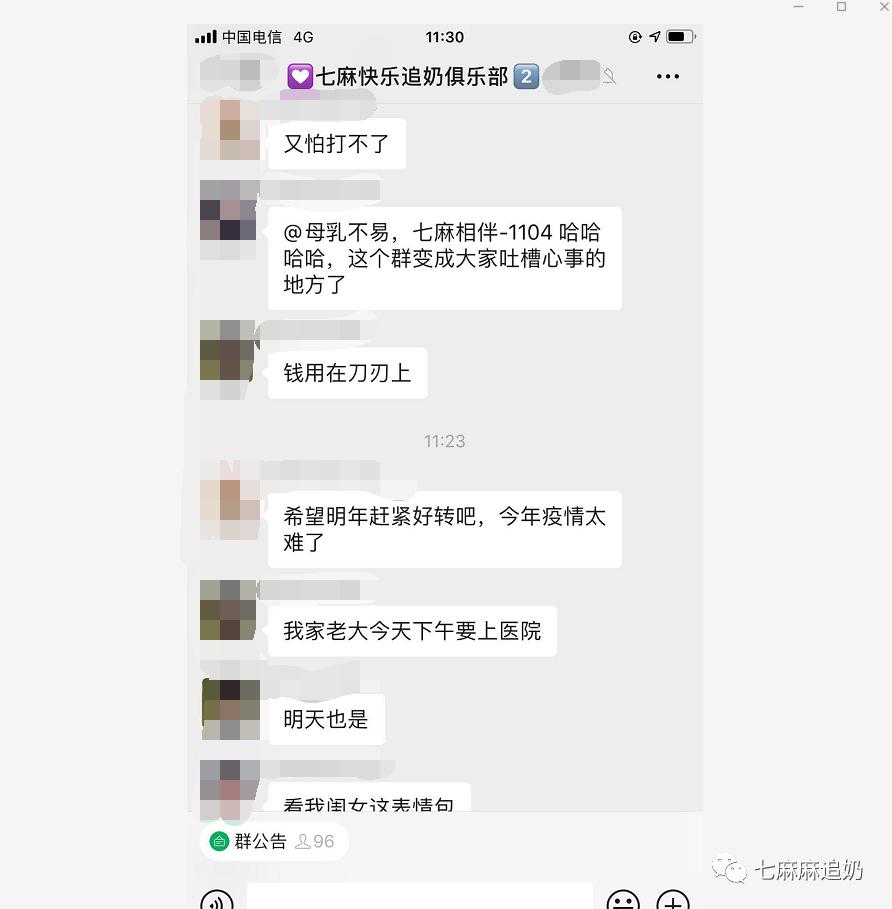Open the emoji picker smiley icon

click(624, 901)
